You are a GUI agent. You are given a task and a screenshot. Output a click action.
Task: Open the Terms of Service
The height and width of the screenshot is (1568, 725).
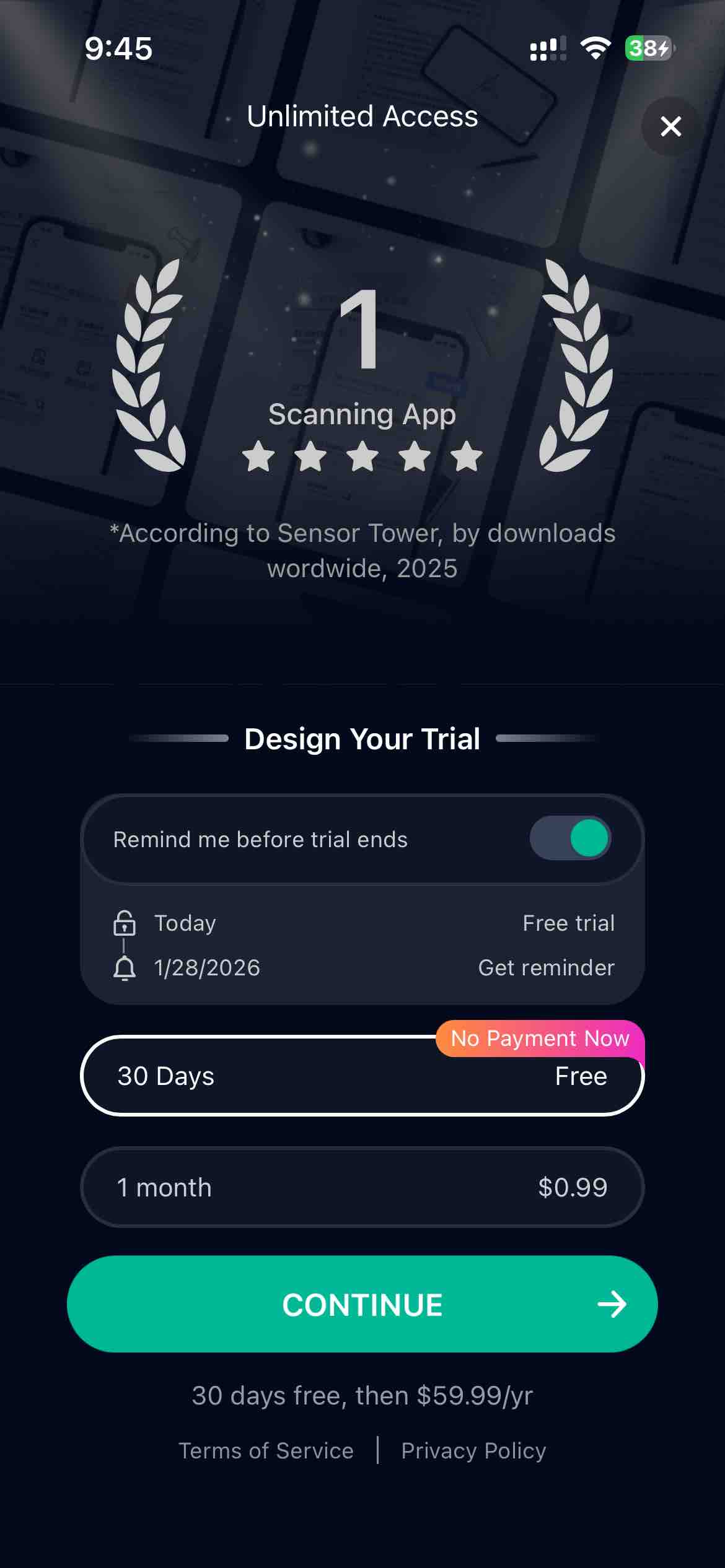[x=265, y=1451]
